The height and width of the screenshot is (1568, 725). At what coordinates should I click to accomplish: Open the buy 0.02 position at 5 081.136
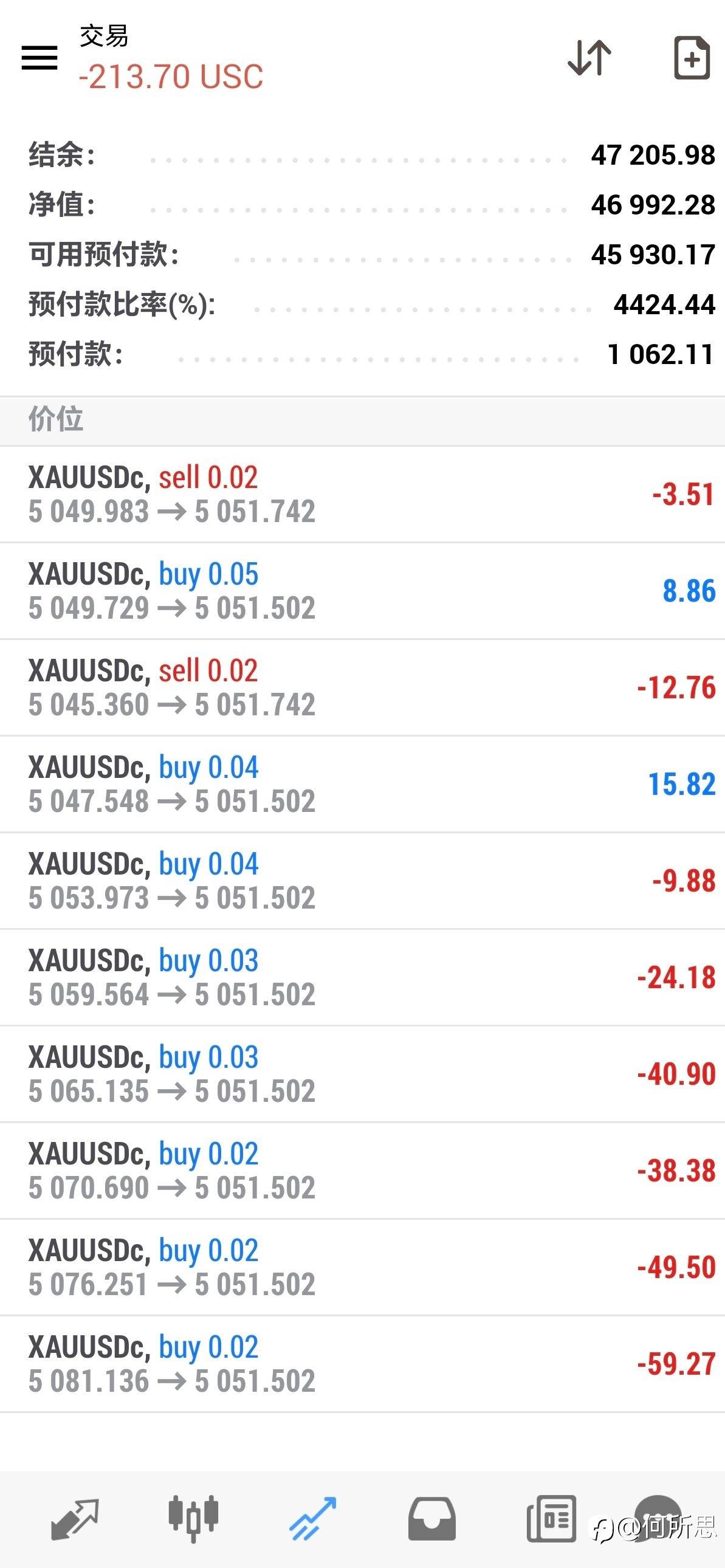pos(362,1364)
